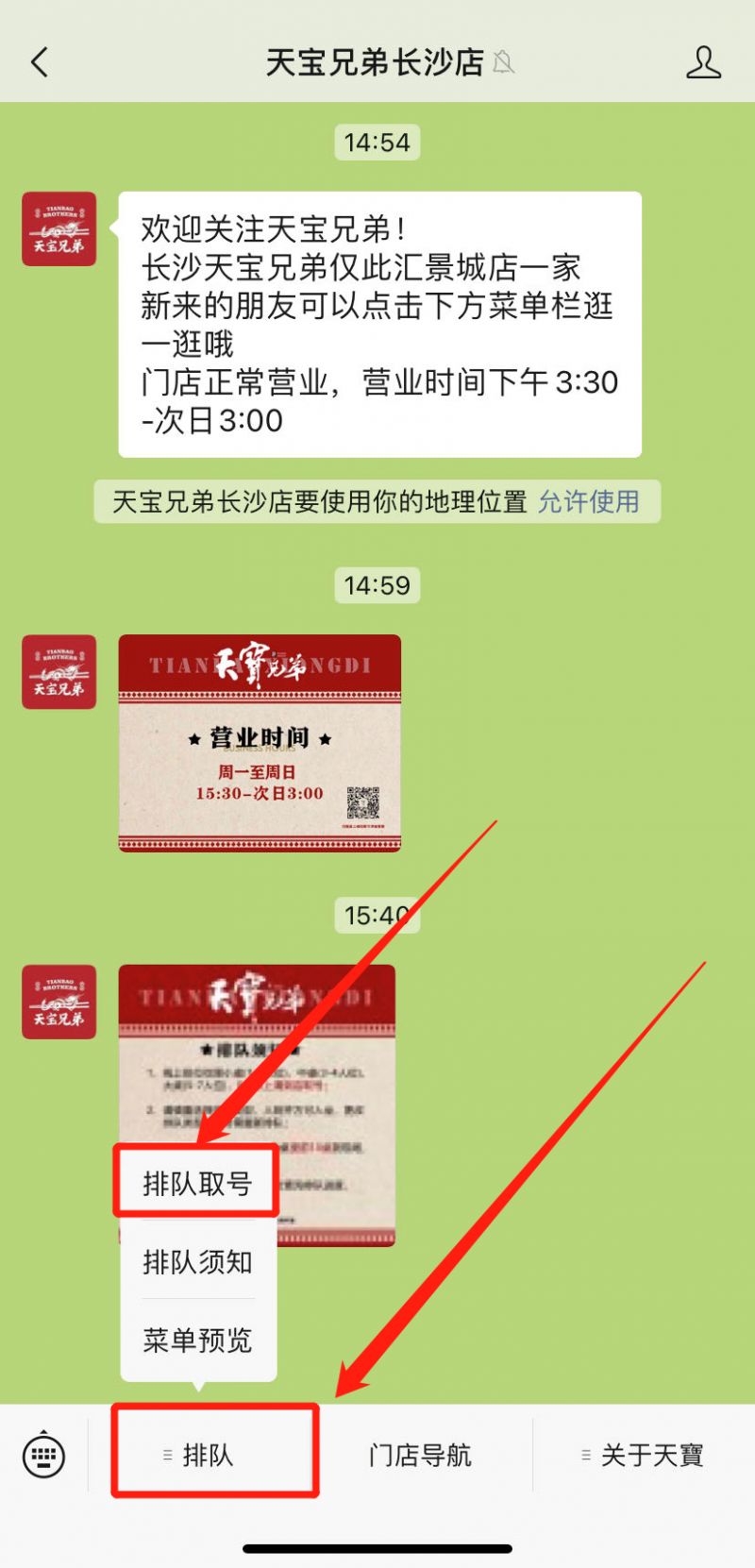This screenshot has width=755, height=1568.
Task: Open 菜单预览 from the popup menu
Action: pos(197,1340)
